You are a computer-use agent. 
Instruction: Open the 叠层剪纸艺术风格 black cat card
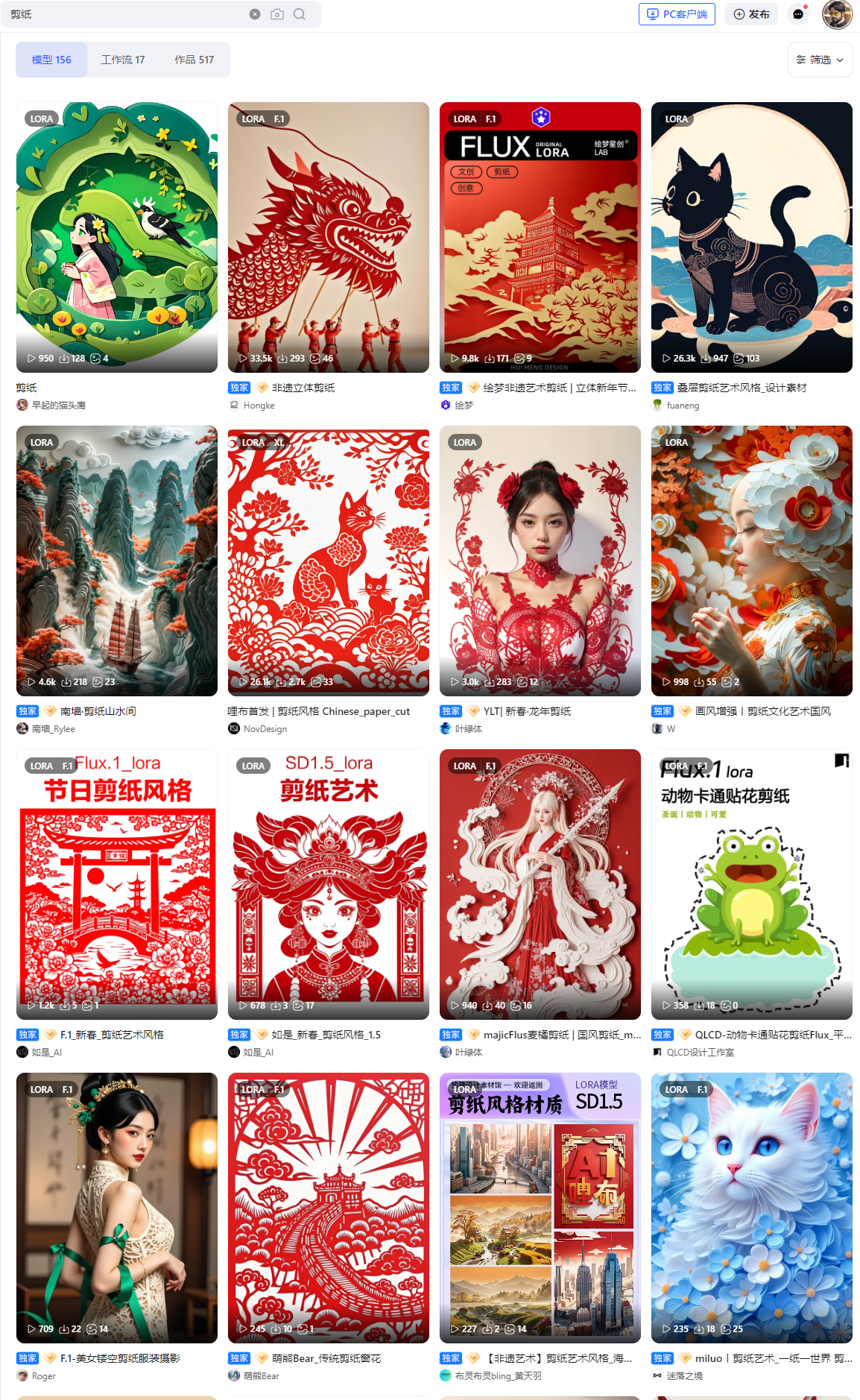[752, 237]
